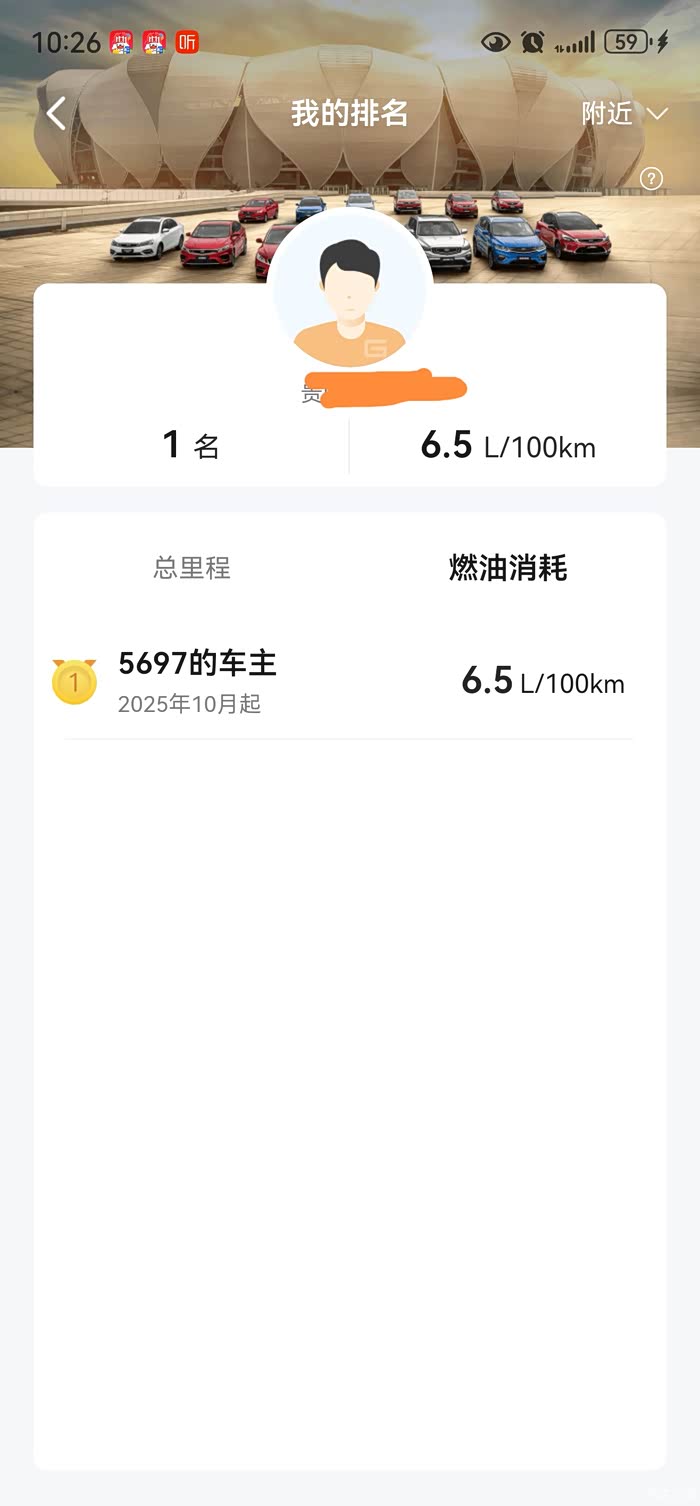Go back using the top-left arrow
700x1506 pixels.
[x=57, y=114]
